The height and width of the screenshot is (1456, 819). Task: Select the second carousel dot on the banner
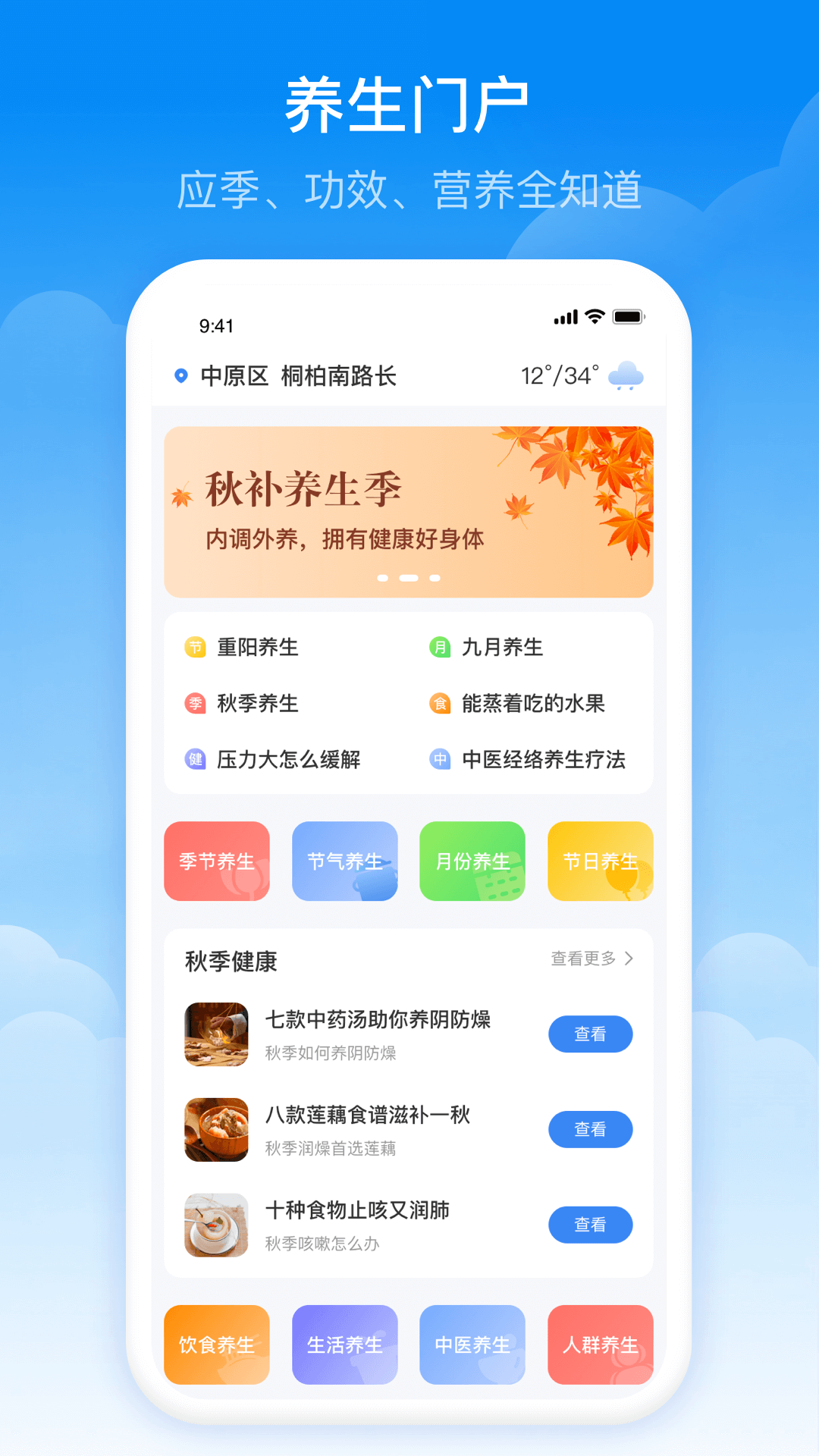click(408, 577)
